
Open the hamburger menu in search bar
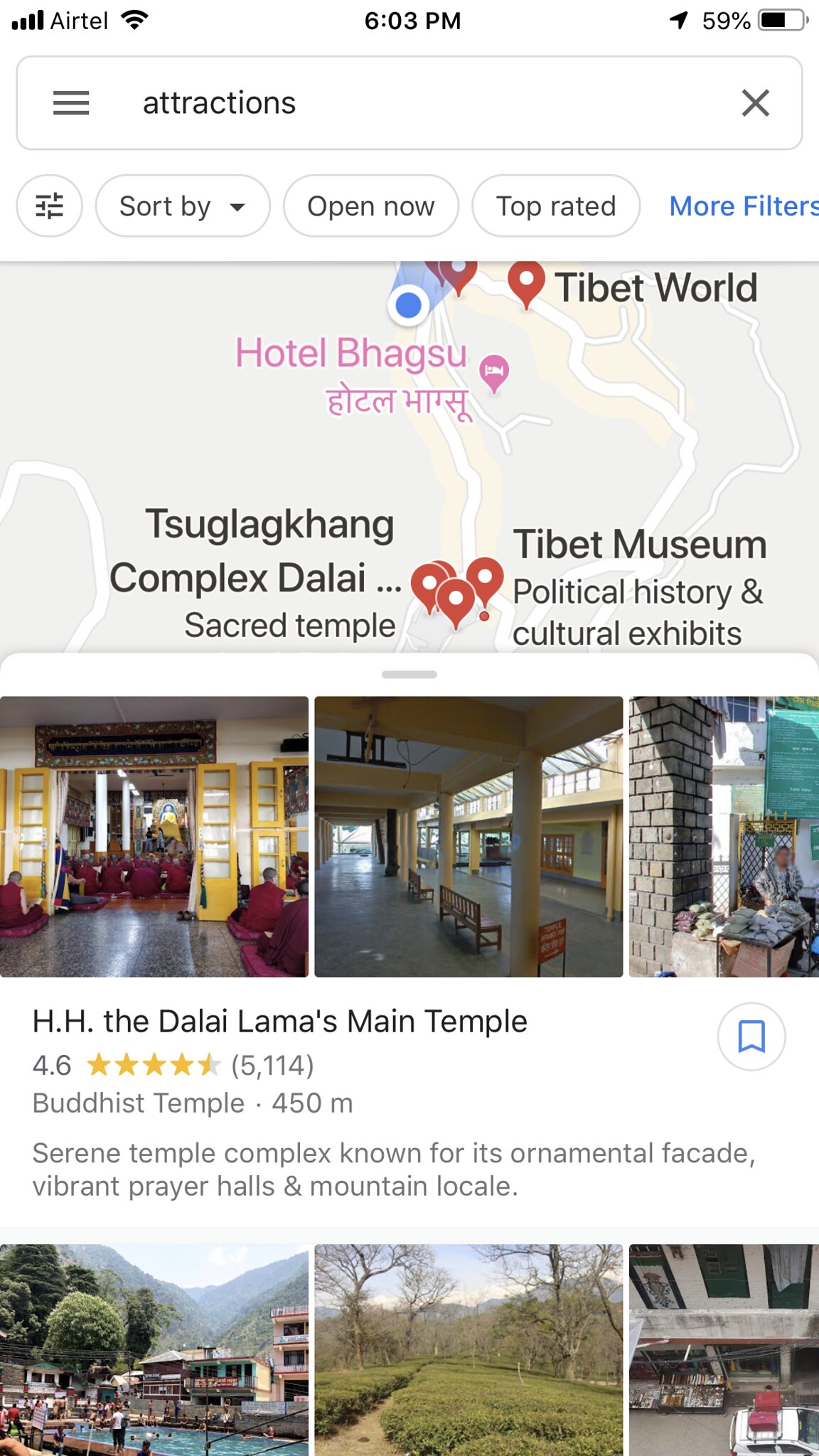pyautogui.click(x=71, y=103)
